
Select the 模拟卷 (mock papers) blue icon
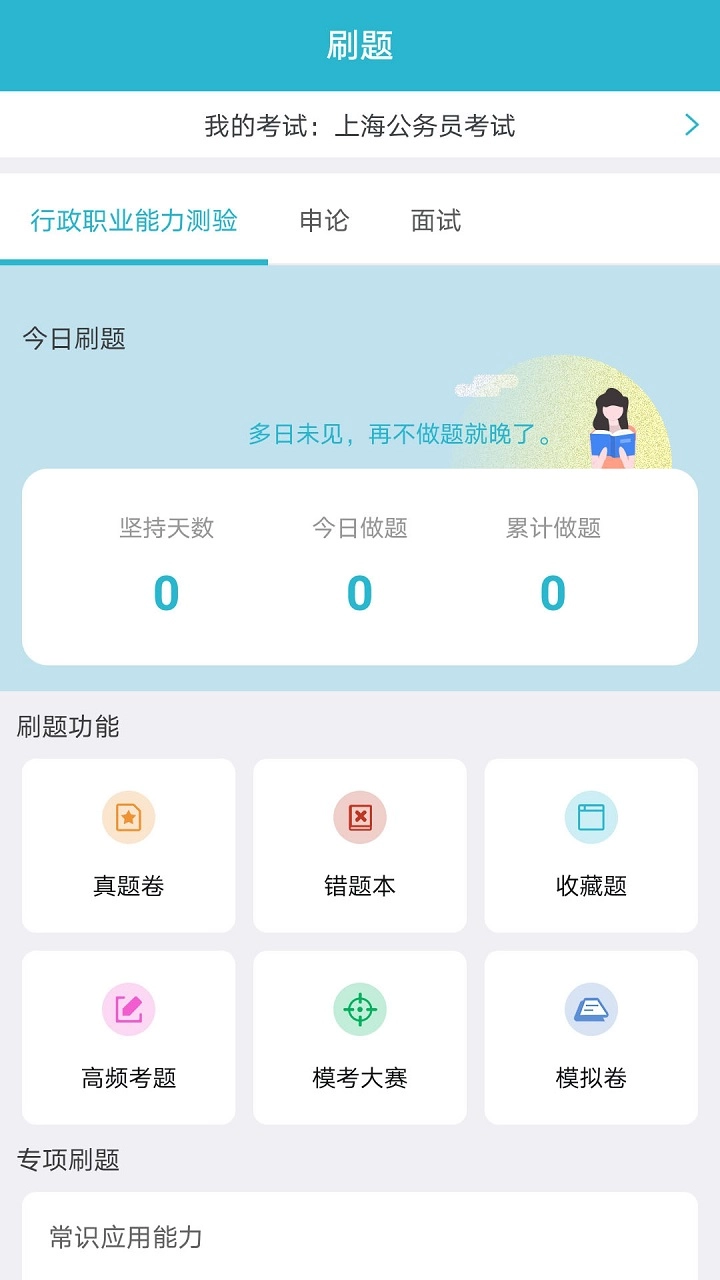click(590, 1008)
